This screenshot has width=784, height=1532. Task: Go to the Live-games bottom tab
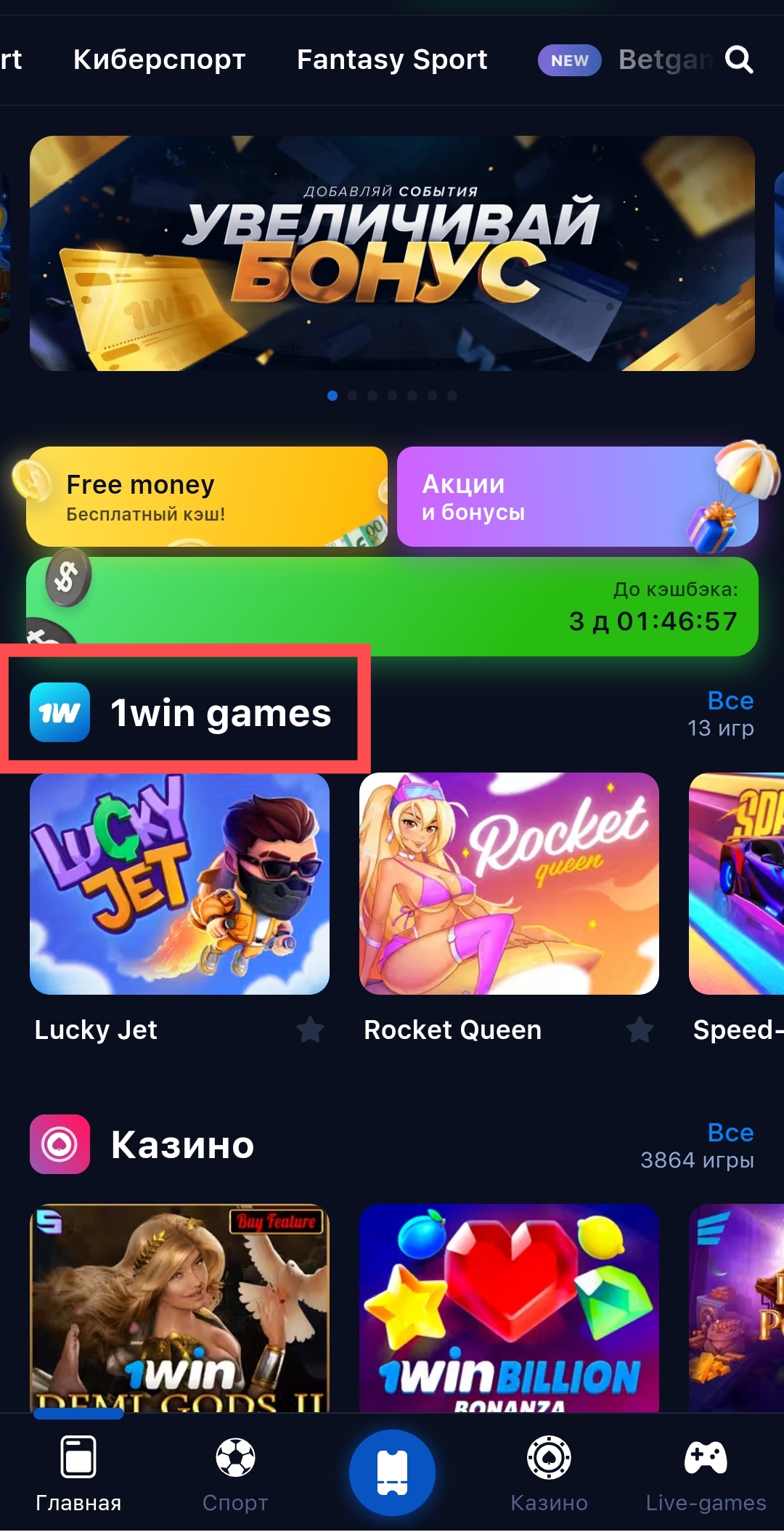pyautogui.click(x=706, y=1474)
